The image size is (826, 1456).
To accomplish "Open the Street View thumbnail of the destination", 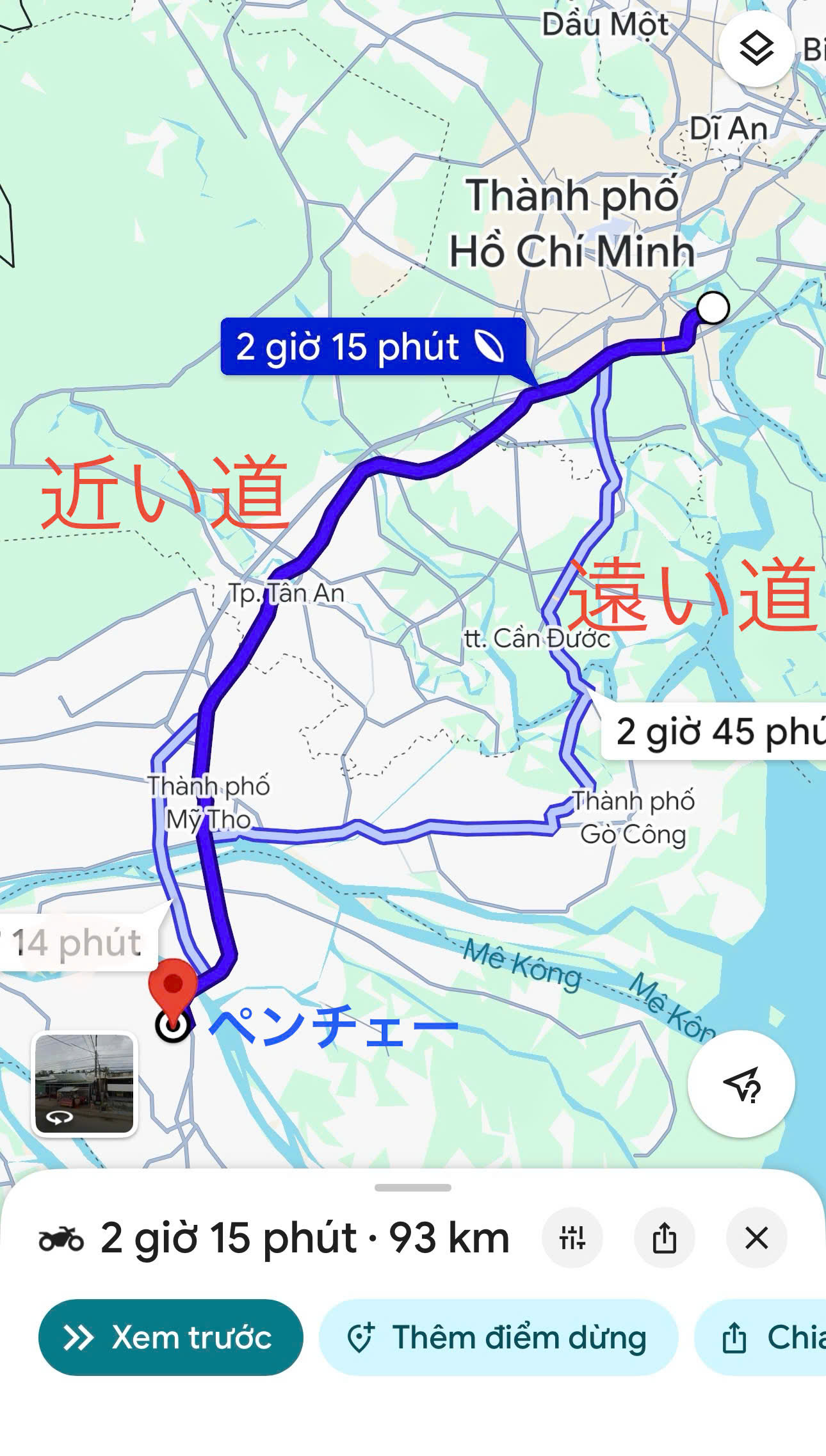I will 85,1084.
